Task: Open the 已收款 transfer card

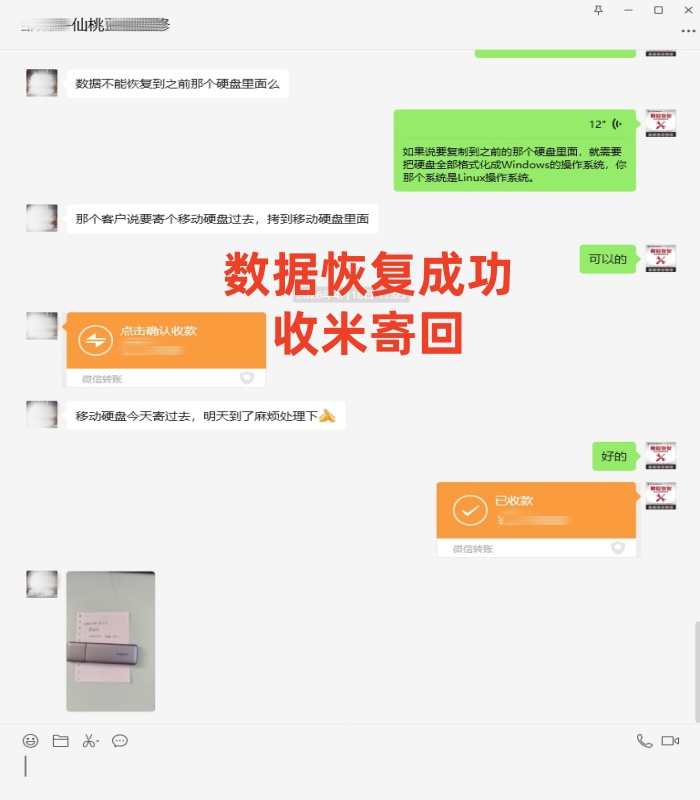Action: tap(536, 511)
